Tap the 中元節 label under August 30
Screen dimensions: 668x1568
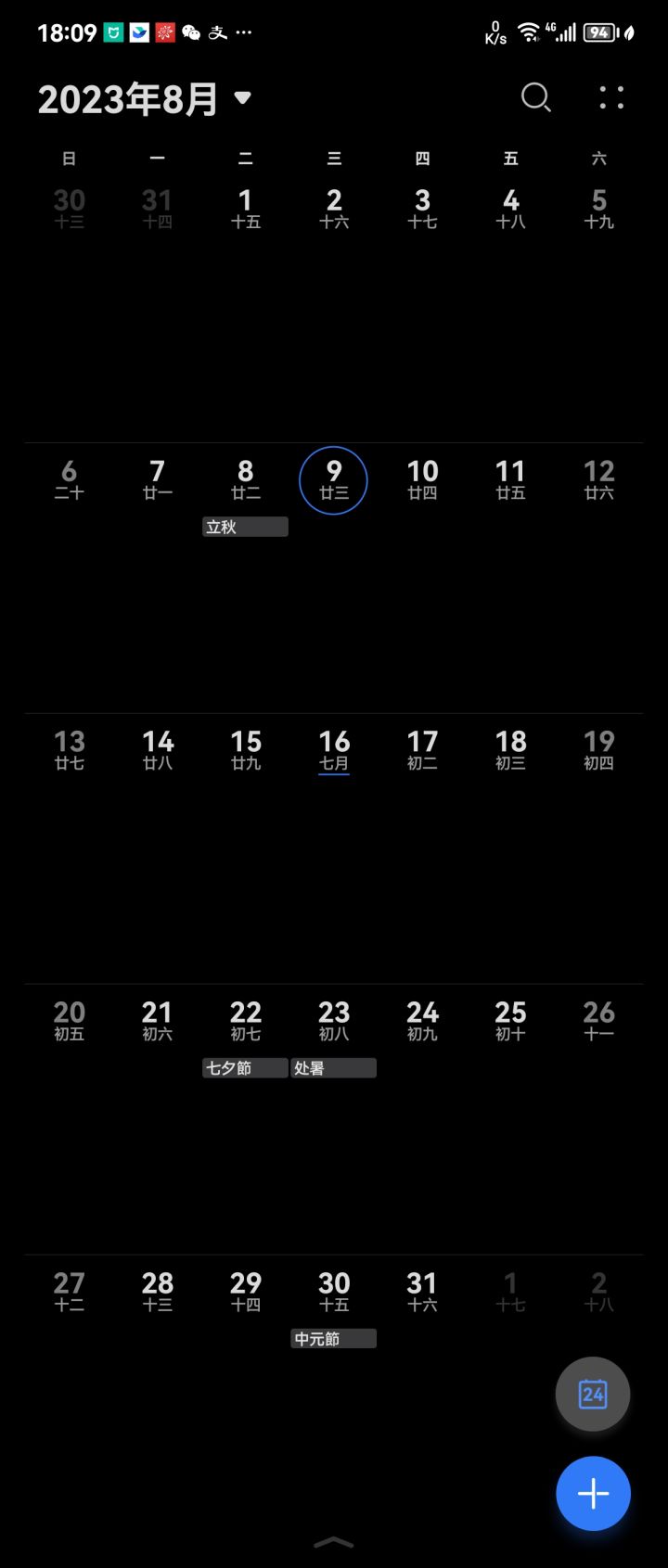tap(333, 1338)
